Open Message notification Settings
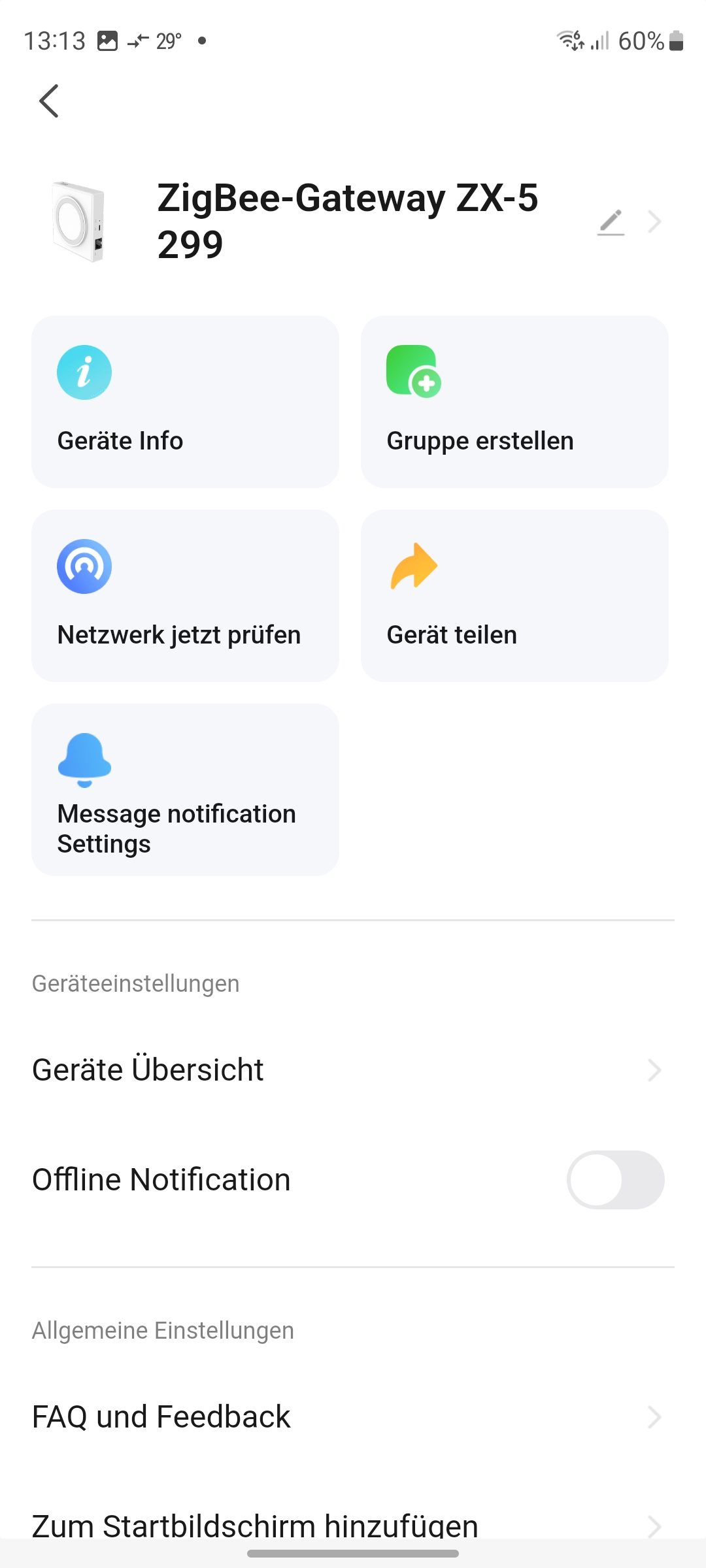 (x=185, y=790)
